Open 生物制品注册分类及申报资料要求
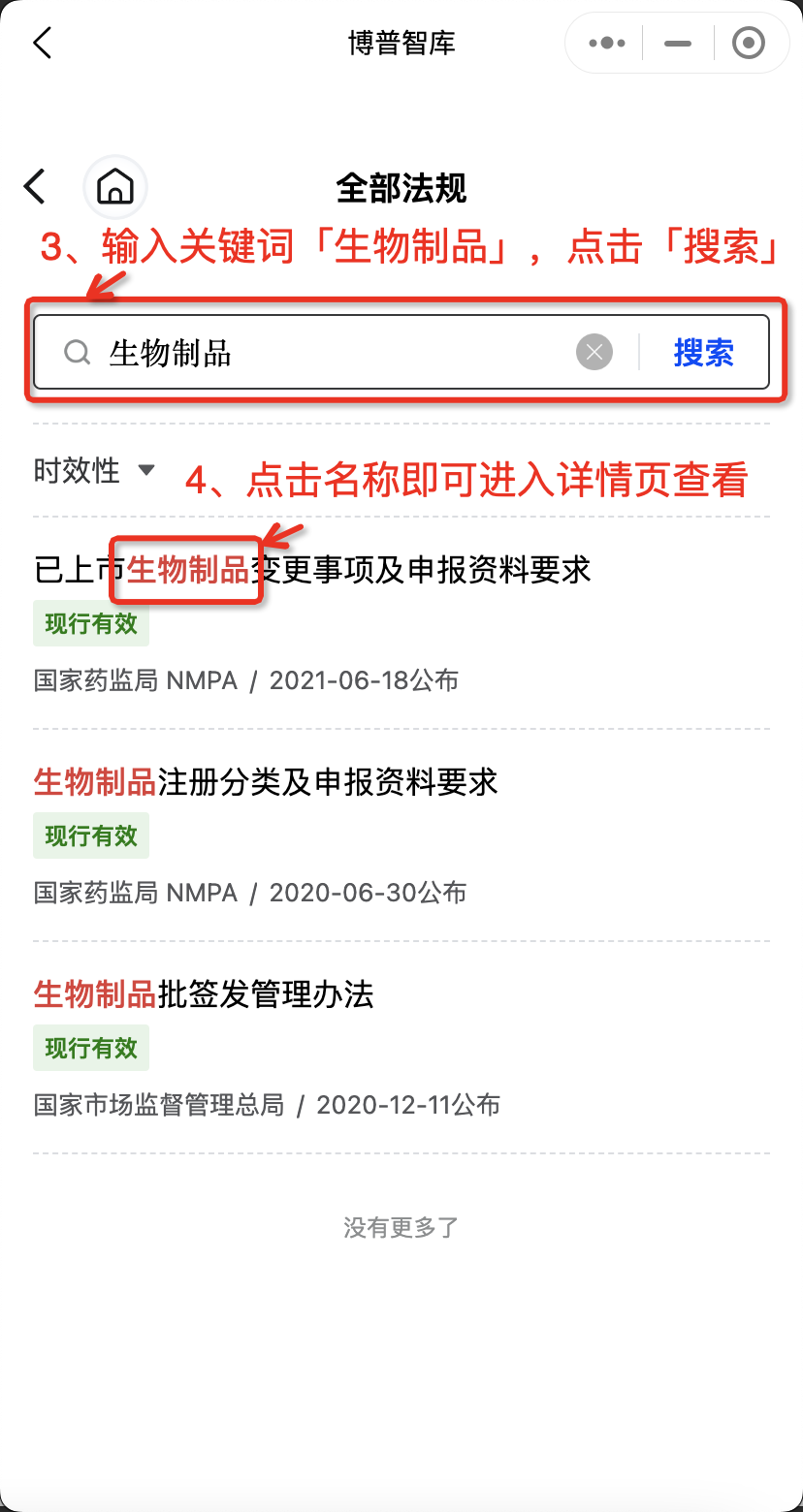 tap(266, 781)
